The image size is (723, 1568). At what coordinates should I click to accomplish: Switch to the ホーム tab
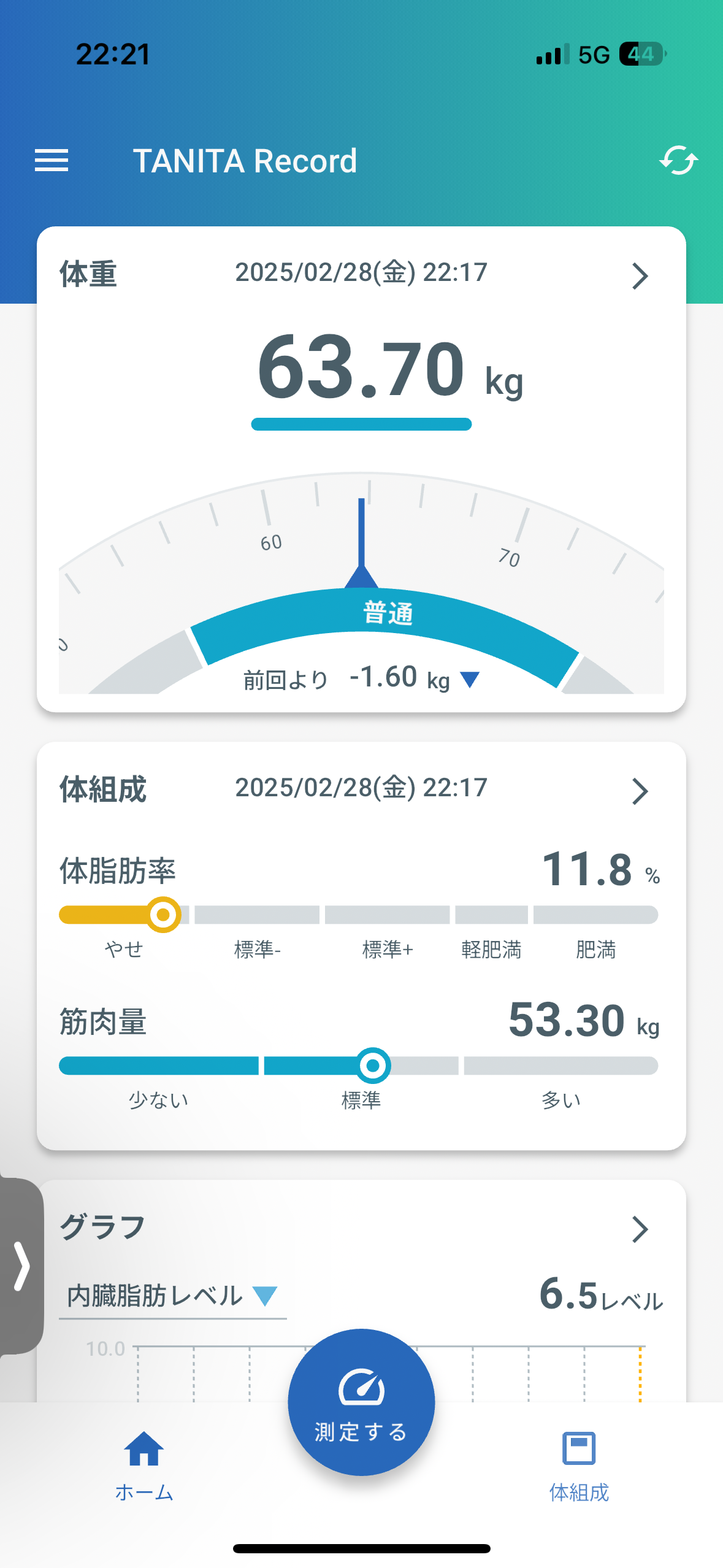(144, 1466)
